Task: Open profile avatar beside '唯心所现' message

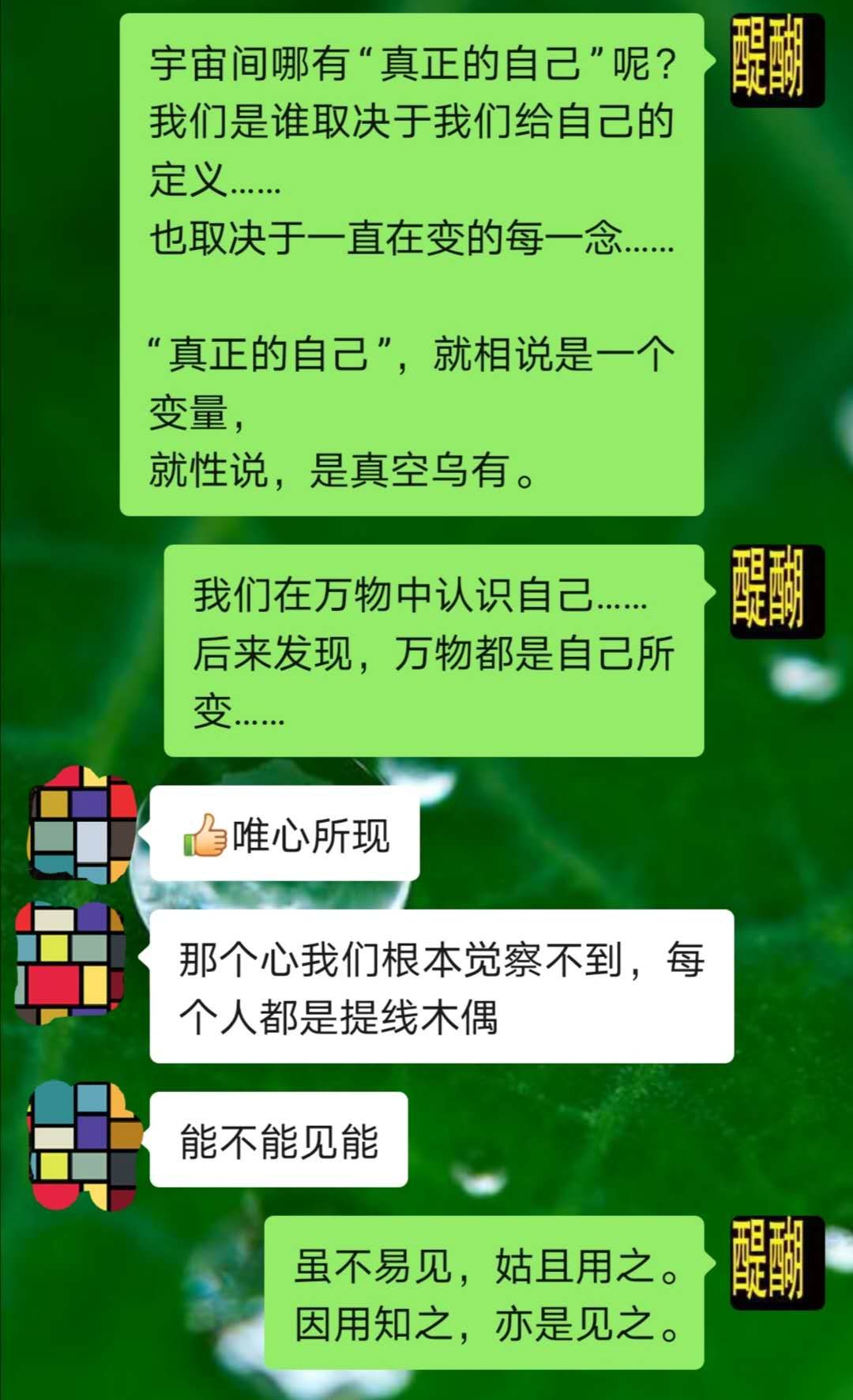Action: [82, 824]
